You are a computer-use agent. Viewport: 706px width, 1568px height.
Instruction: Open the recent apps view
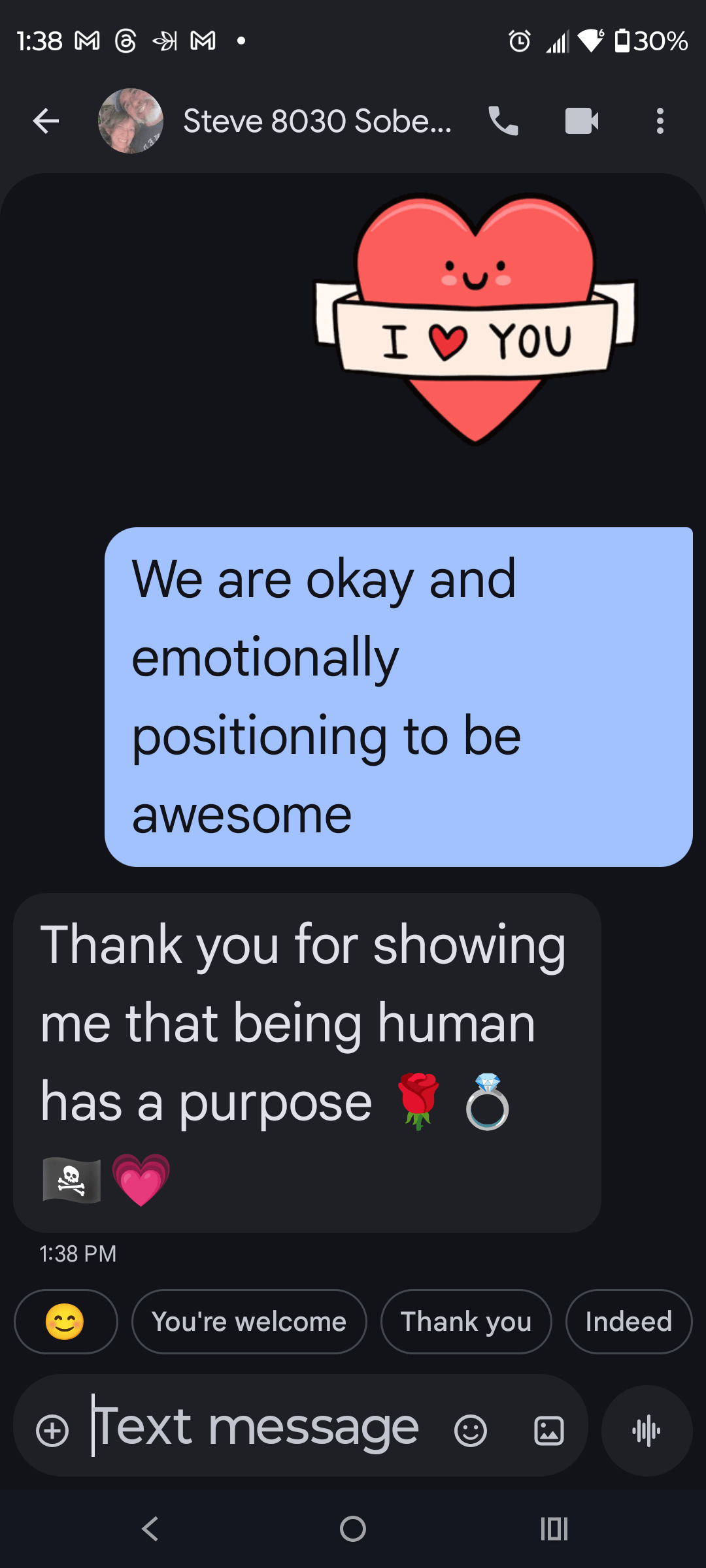tap(554, 1529)
